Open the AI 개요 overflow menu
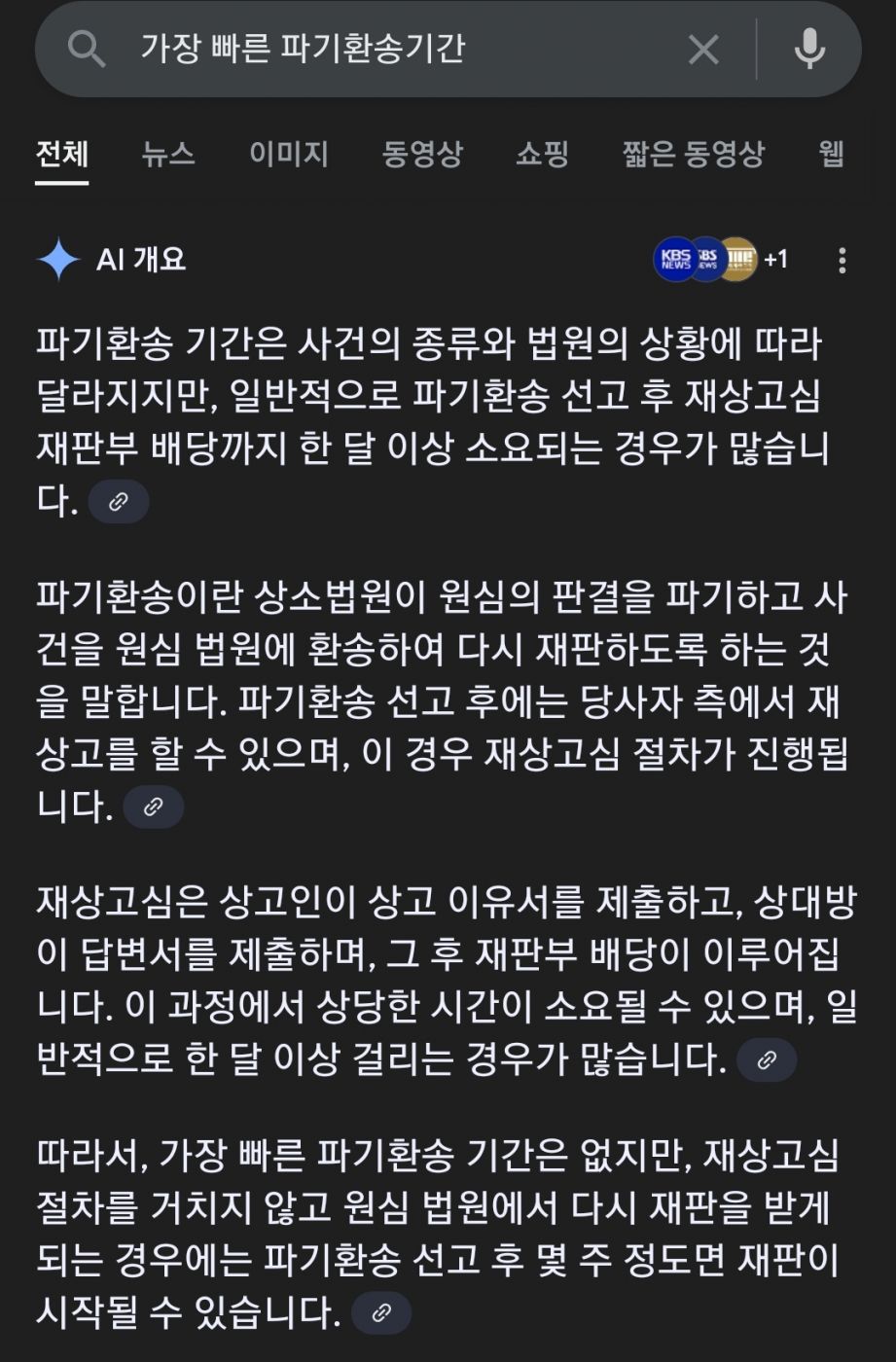The width and height of the screenshot is (896, 1362). [842, 260]
